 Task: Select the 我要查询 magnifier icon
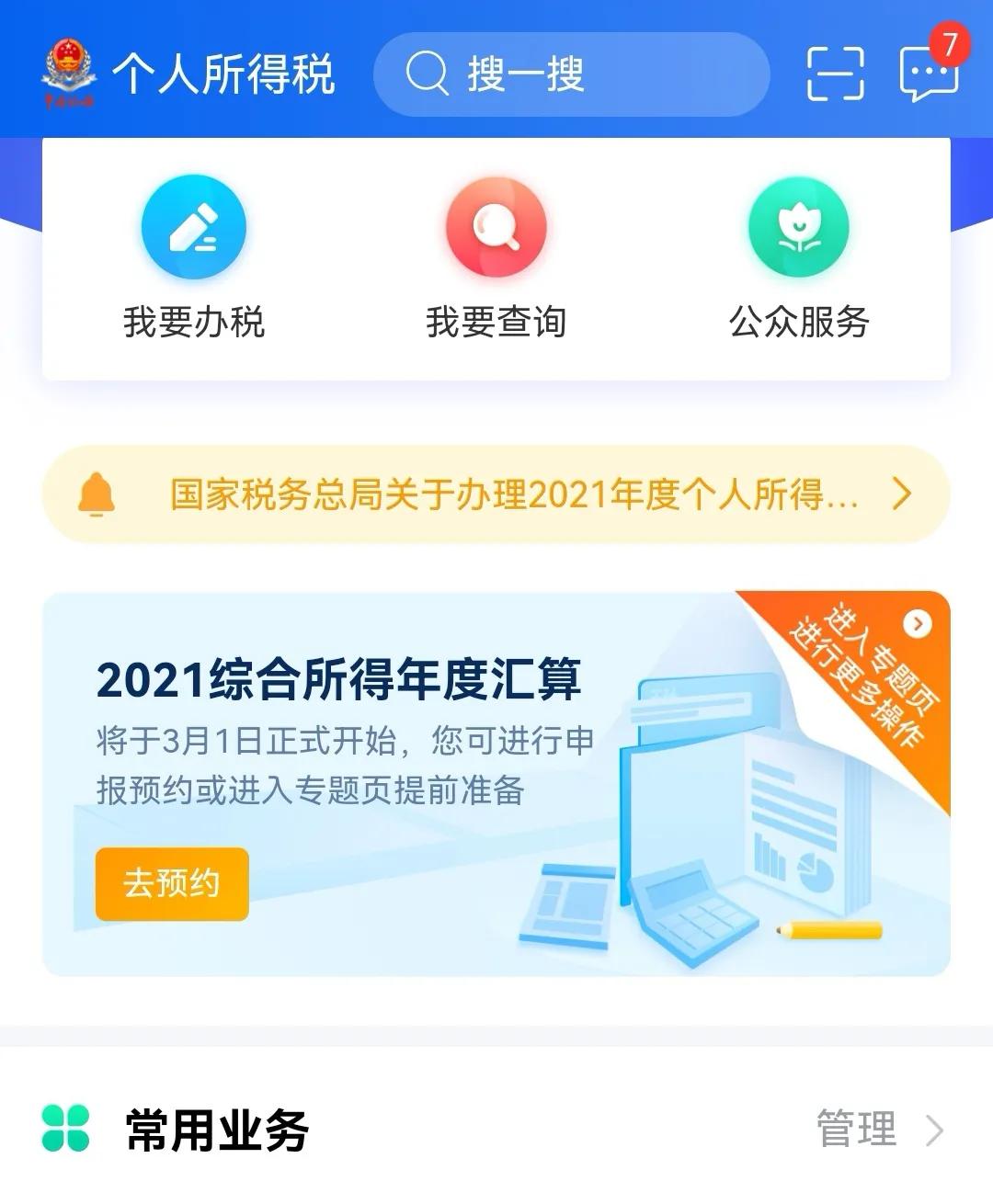pyautogui.click(x=495, y=230)
